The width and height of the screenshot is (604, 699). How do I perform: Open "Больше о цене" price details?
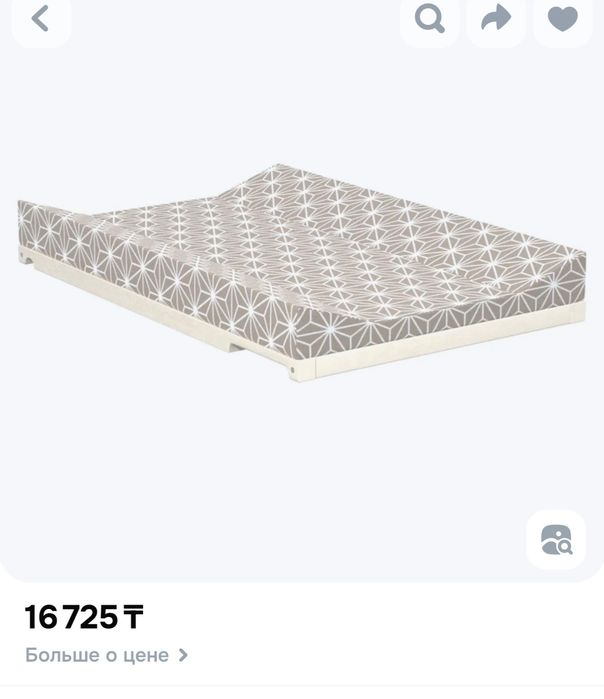pyautogui.click(x=106, y=656)
